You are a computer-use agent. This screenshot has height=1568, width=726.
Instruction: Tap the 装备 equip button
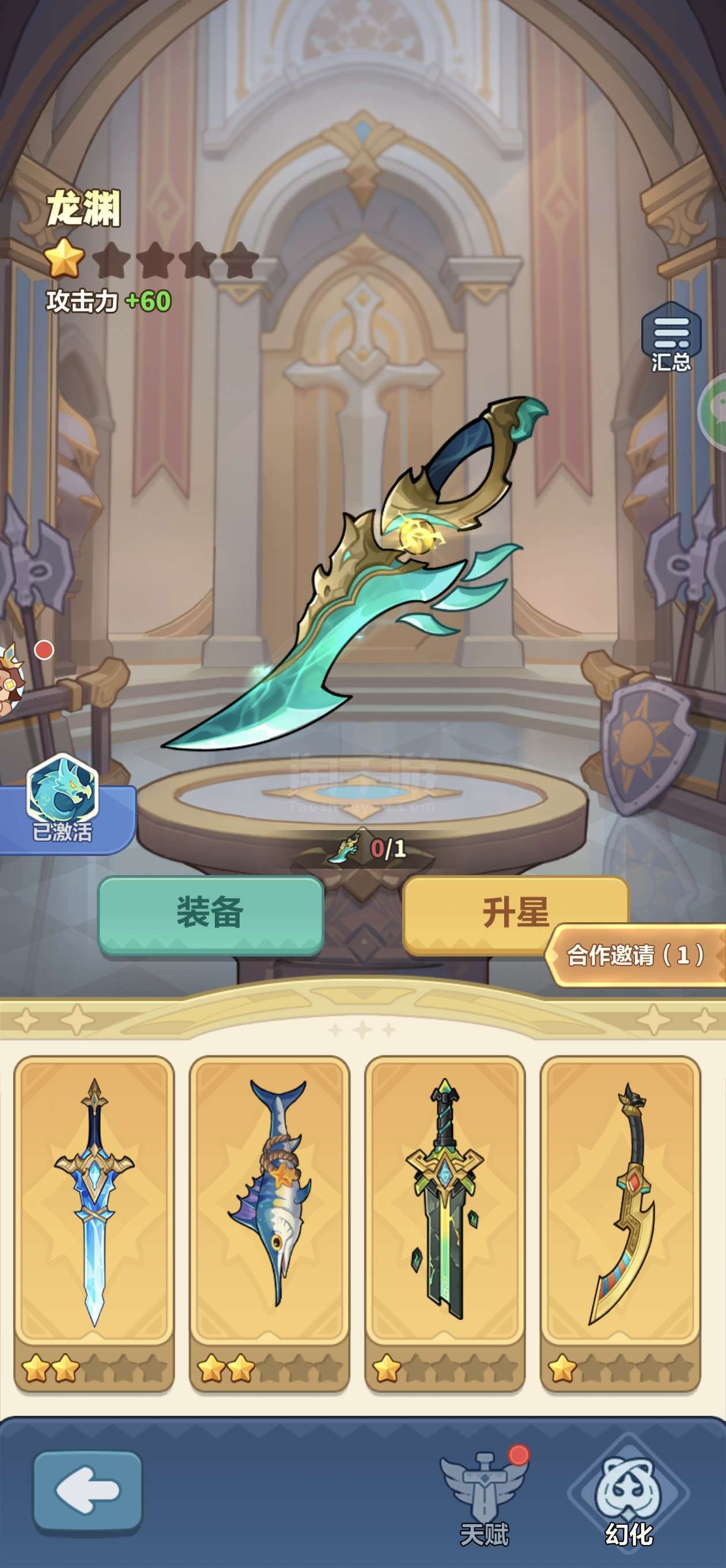pyautogui.click(x=210, y=915)
